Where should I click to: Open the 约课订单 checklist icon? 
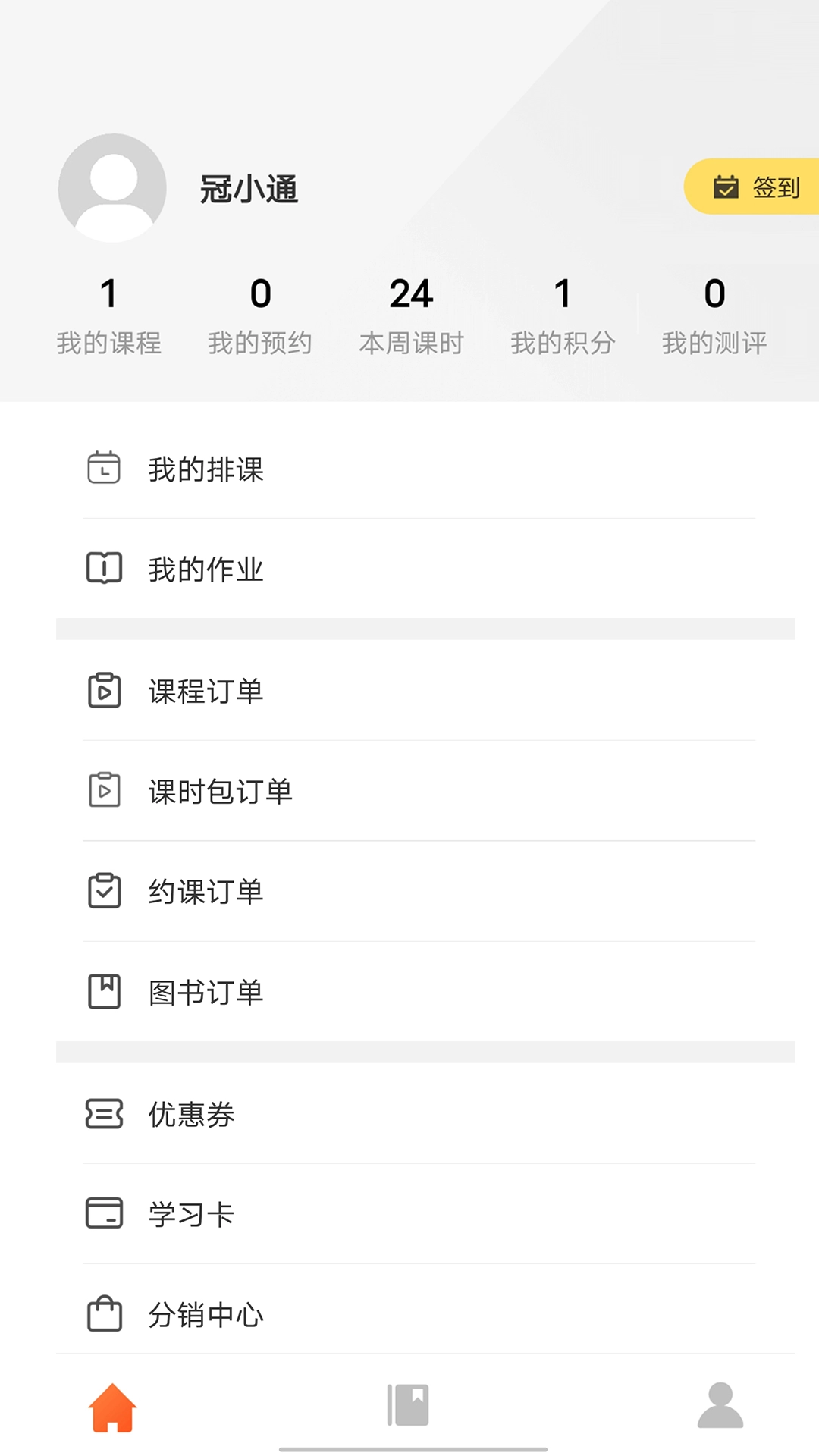[x=105, y=891]
